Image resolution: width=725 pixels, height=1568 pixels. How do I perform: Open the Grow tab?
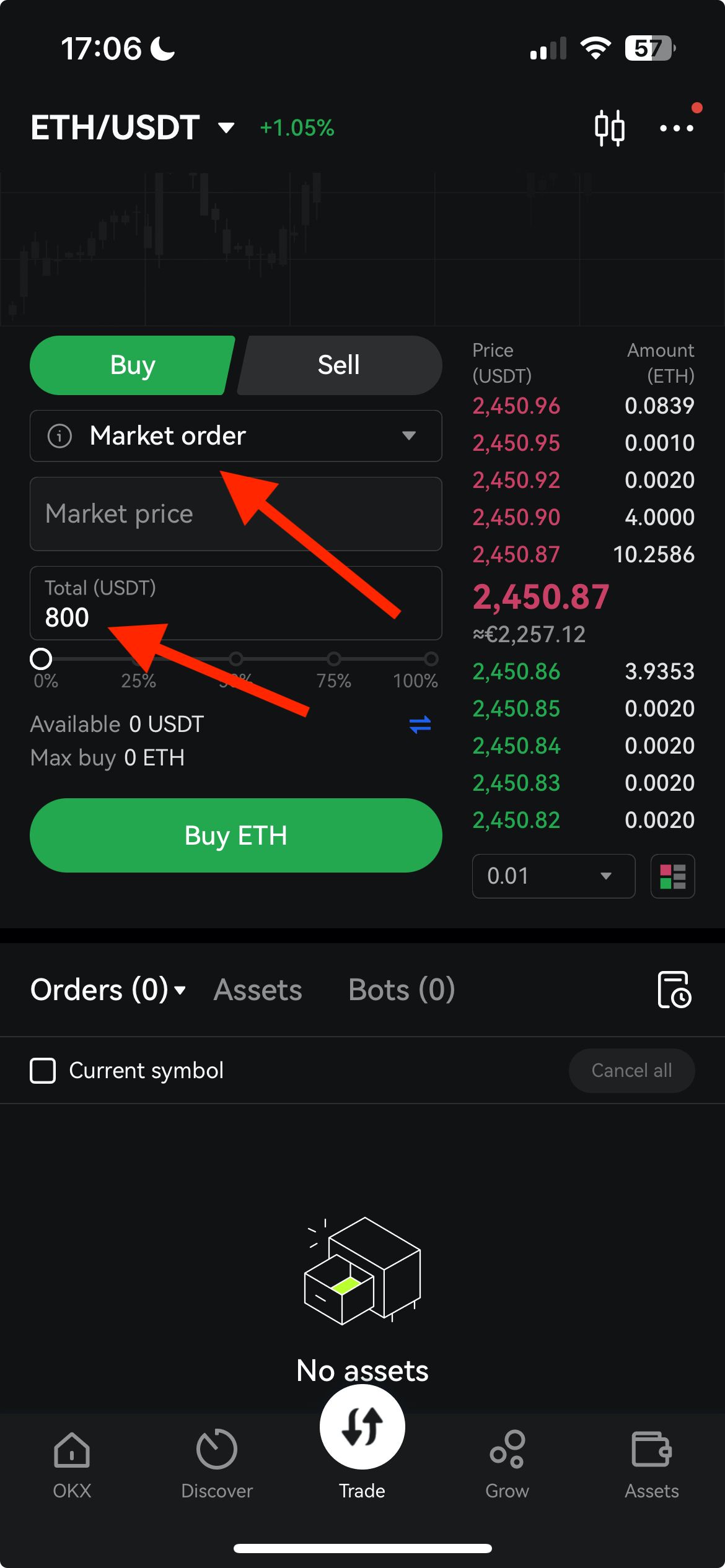507,1464
